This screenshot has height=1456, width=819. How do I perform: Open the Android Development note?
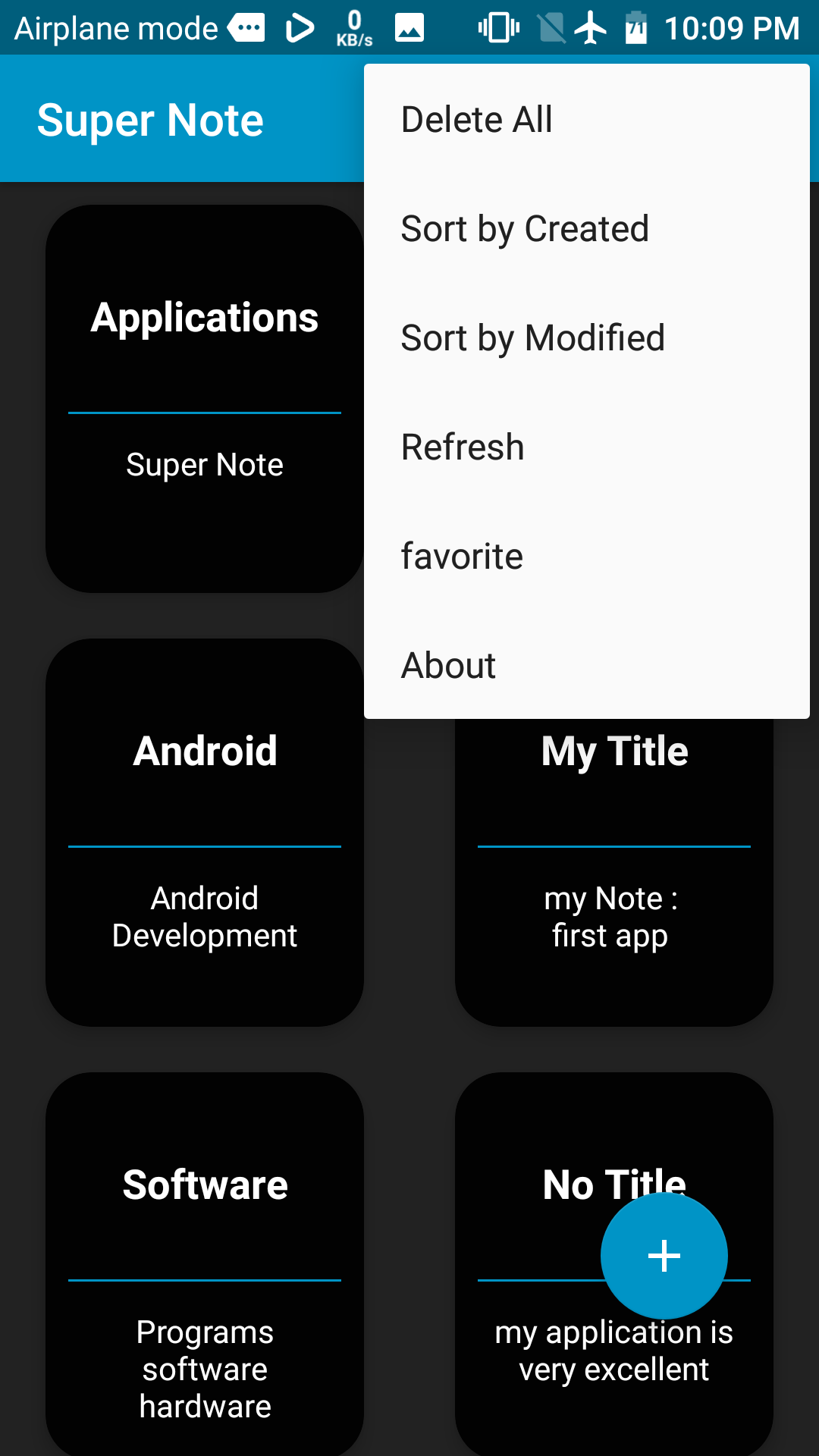(204, 834)
